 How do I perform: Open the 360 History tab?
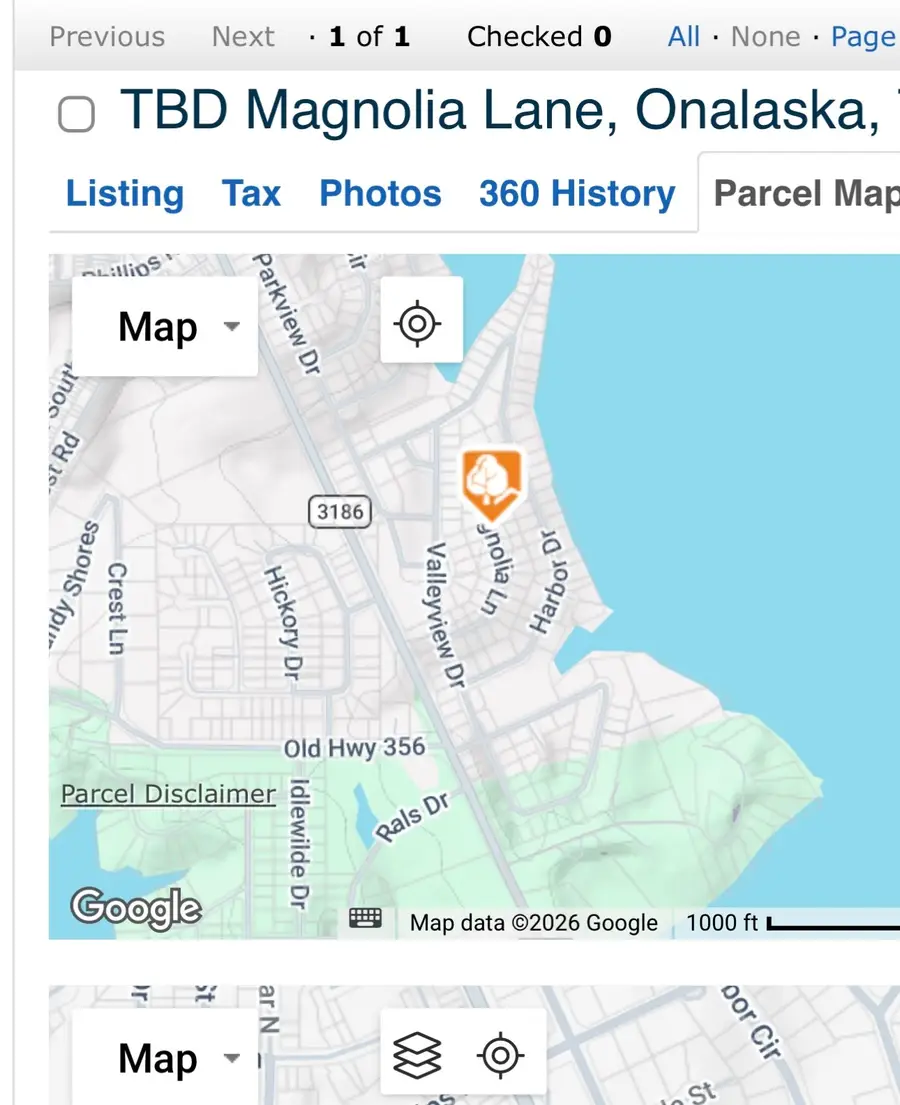[x=577, y=193]
